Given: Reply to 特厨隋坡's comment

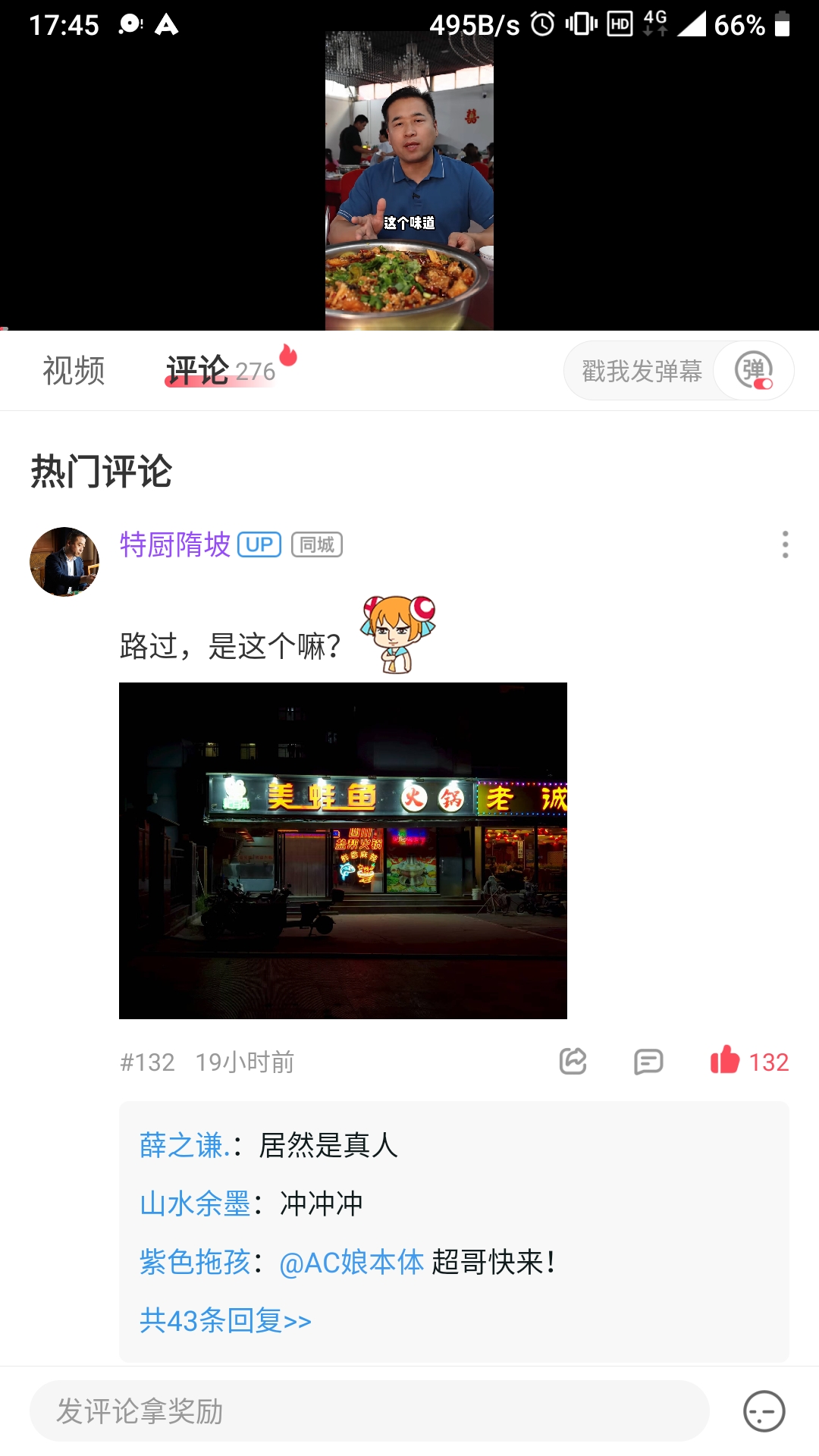Looking at the screenshot, I should (x=648, y=1062).
